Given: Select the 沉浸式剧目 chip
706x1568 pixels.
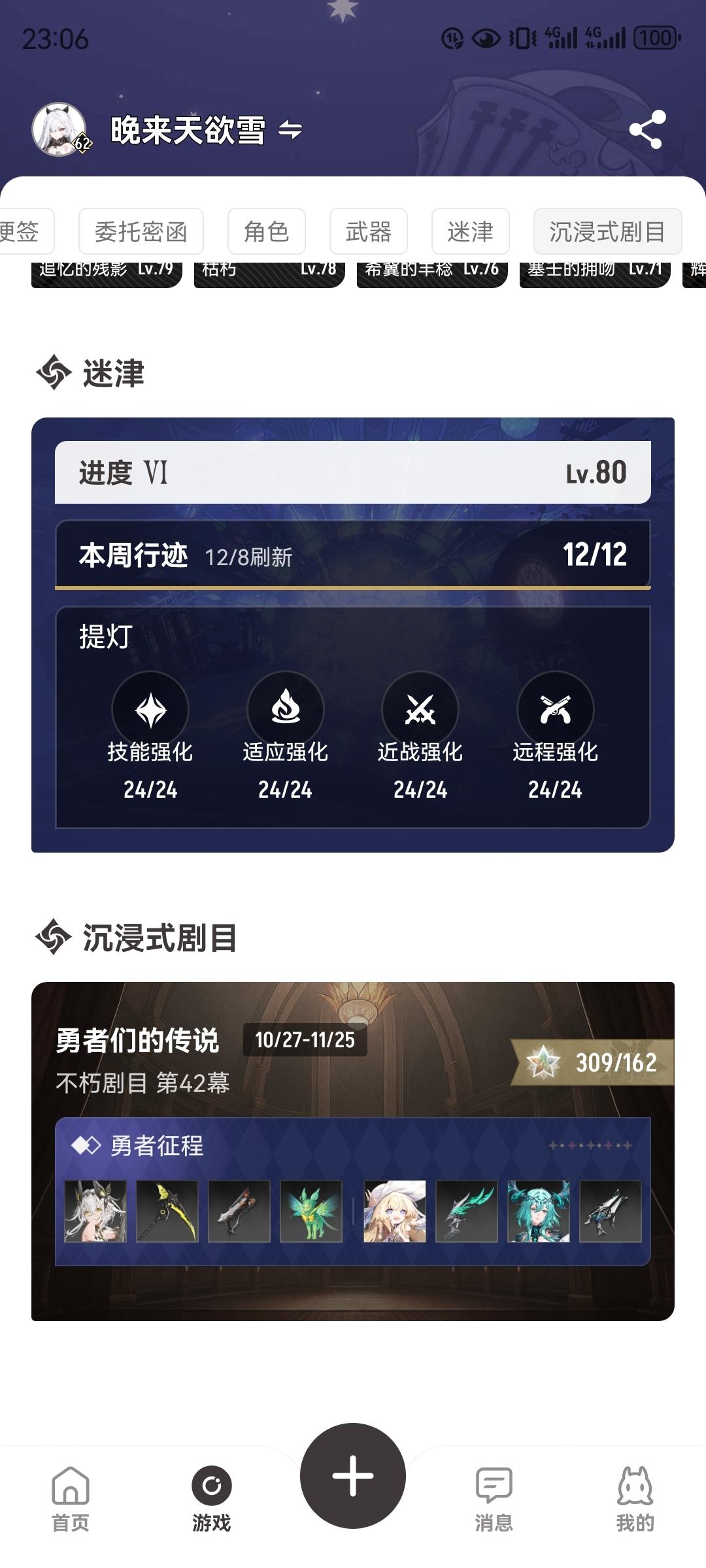Looking at the screenshot, I should coord(607,231).
